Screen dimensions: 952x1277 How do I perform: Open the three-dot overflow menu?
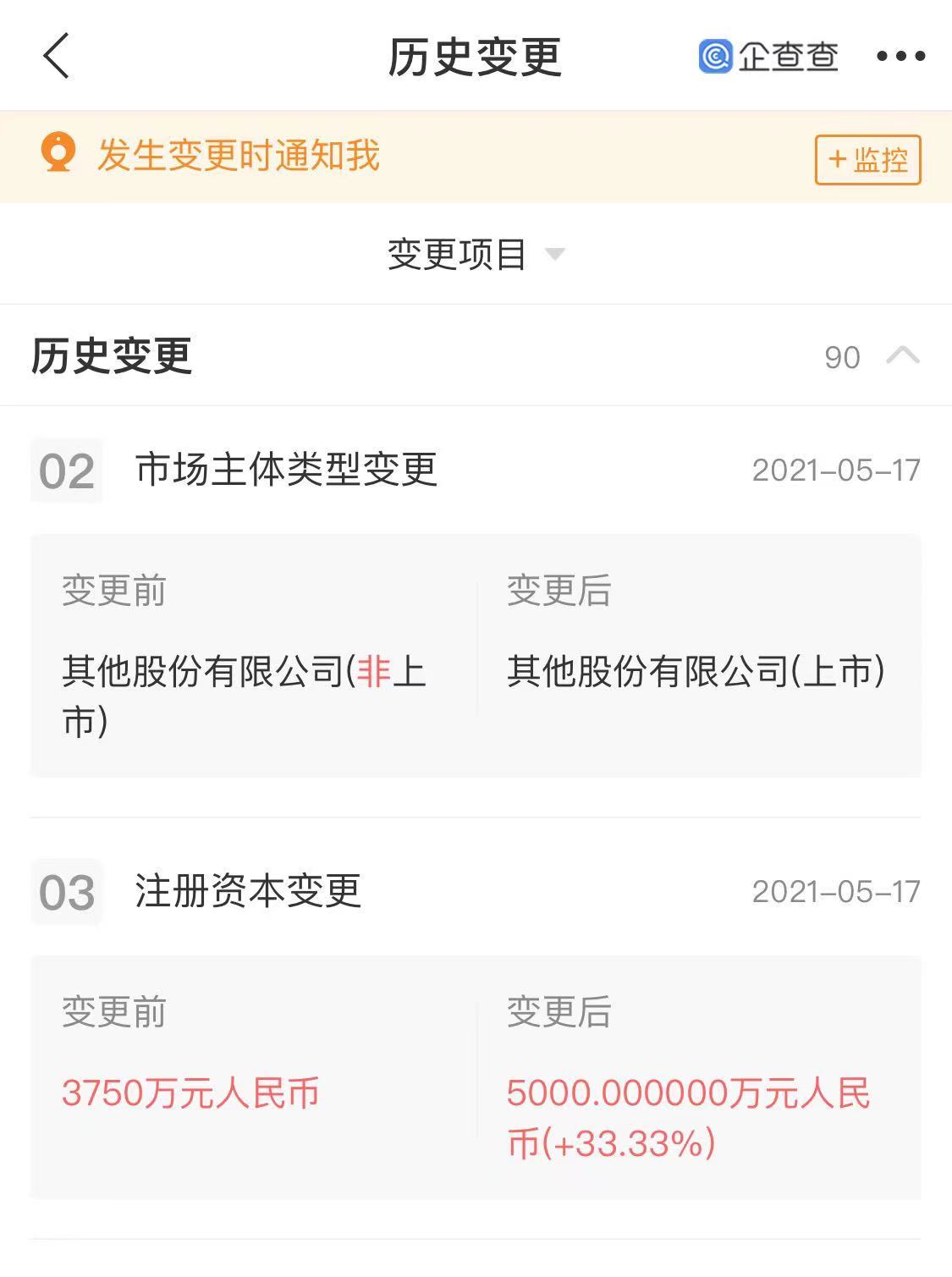(x=900, y=57)
